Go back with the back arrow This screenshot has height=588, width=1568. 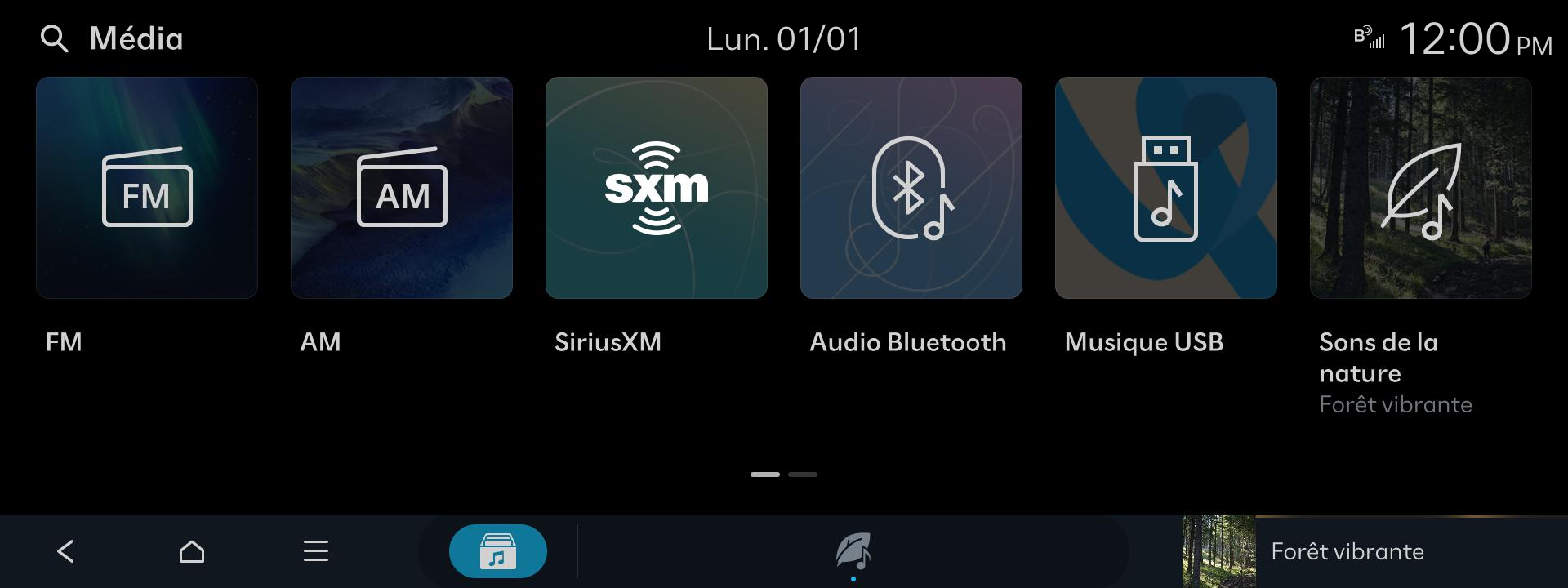[x=66, y=551]
